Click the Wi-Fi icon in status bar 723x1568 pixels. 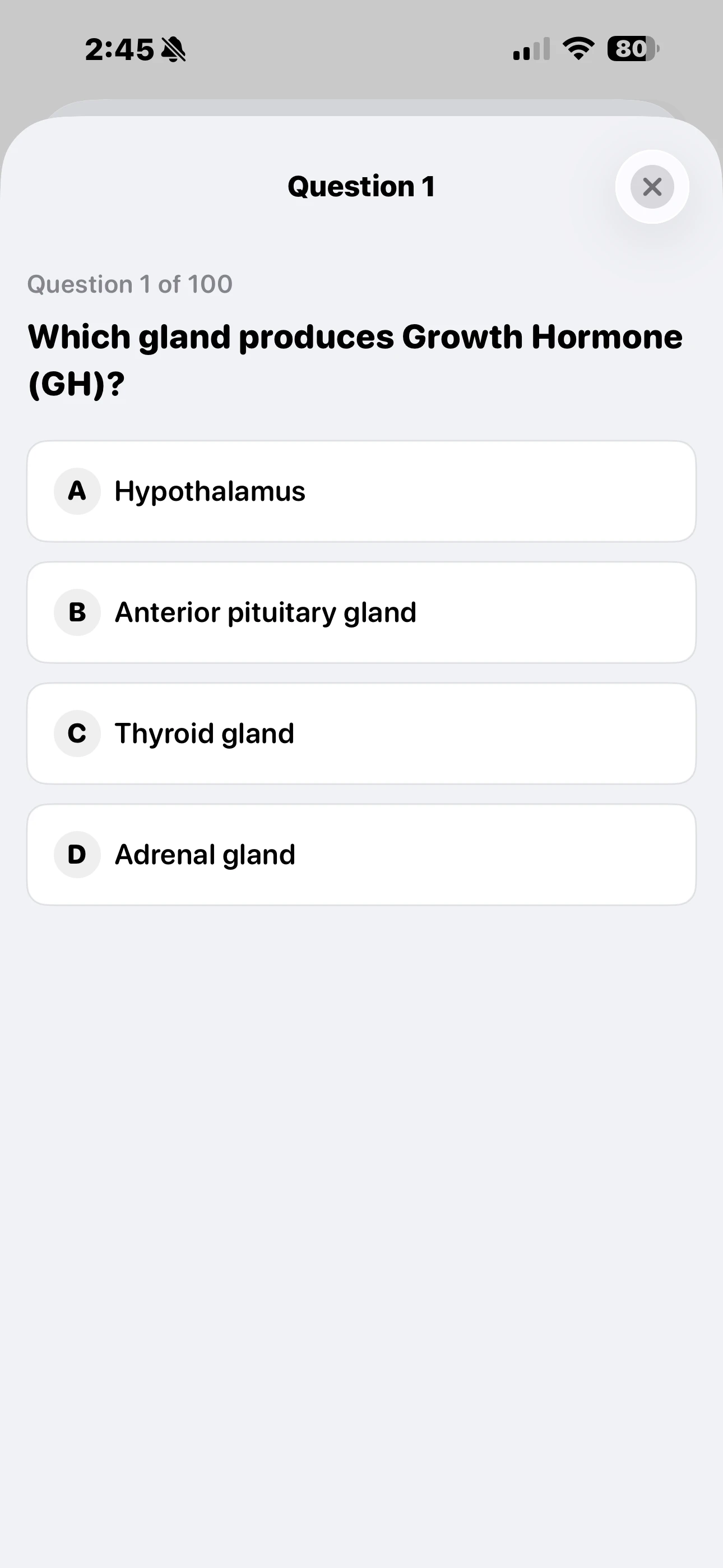[x=576, y=49]
